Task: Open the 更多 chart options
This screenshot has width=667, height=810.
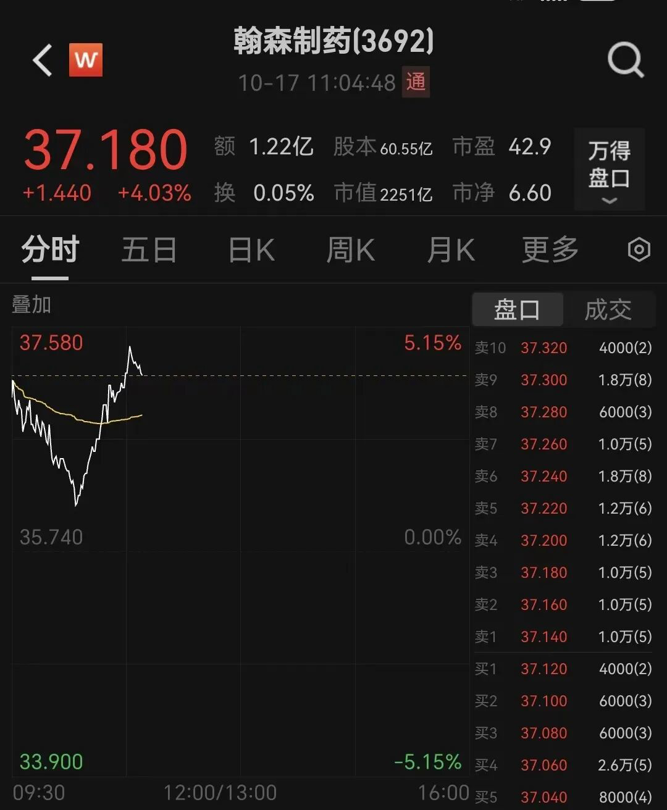Action: pos(550,250)
